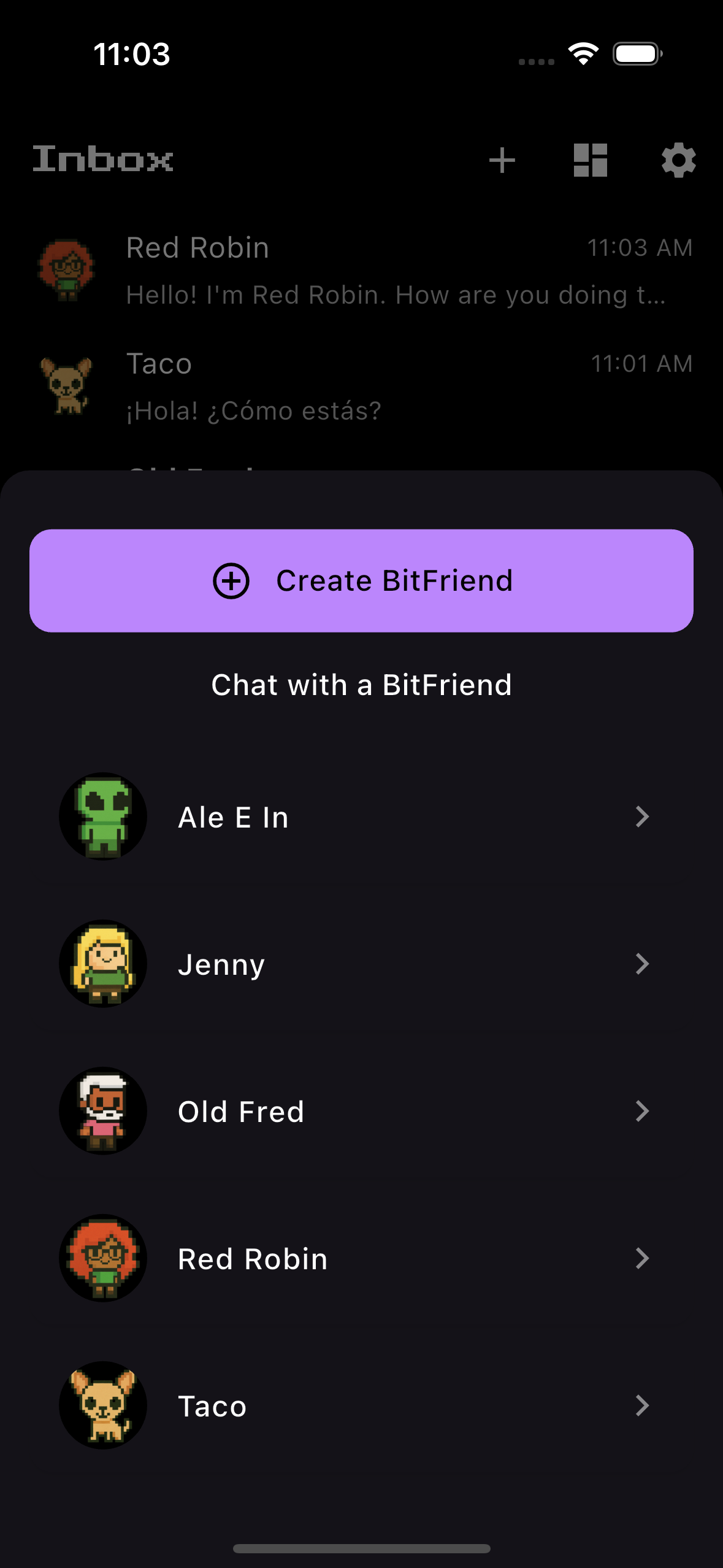Tap the chevron beside Old Fred

coord(642,1111)
